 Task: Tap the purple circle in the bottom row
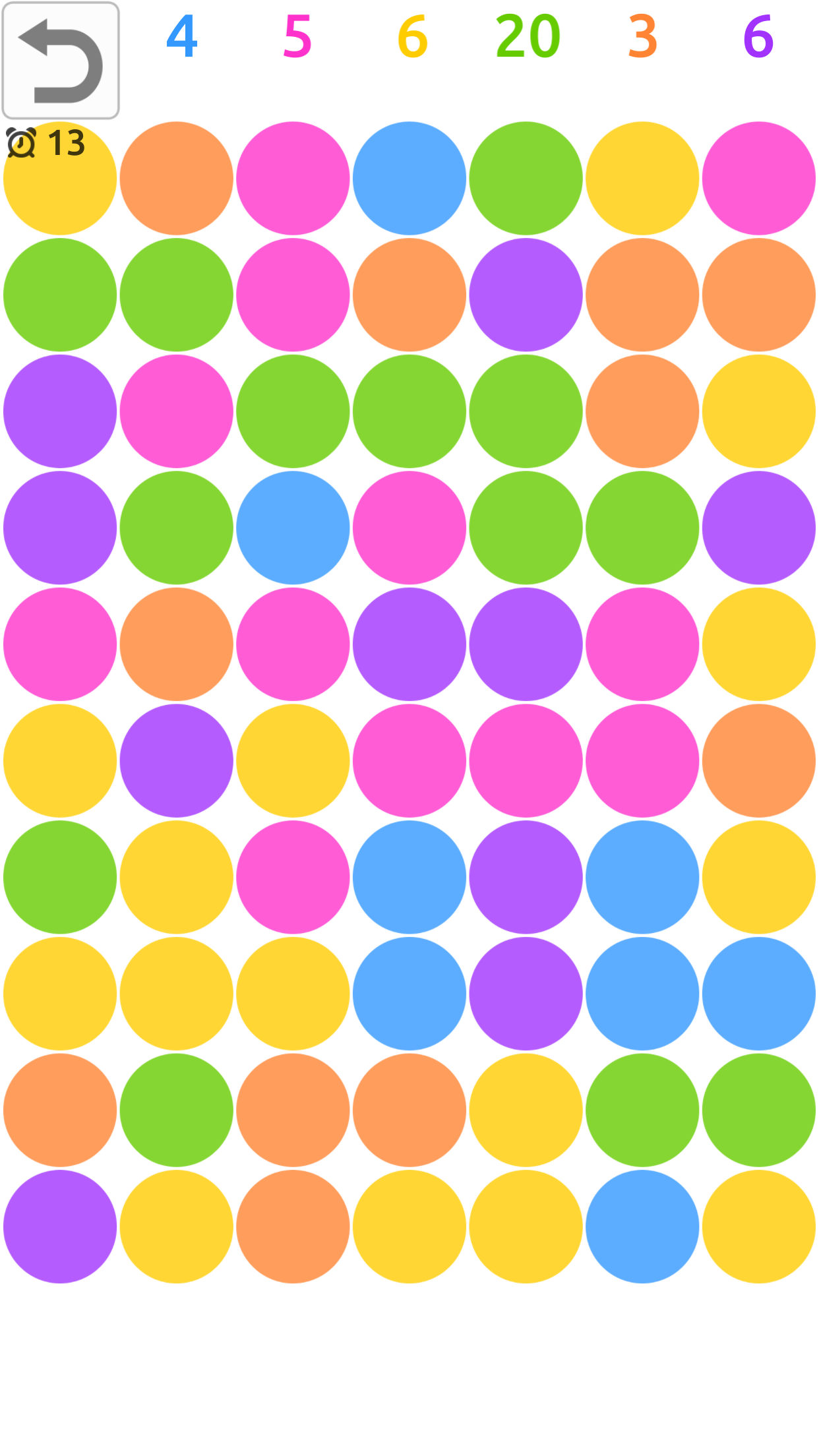pos(60,1227)
